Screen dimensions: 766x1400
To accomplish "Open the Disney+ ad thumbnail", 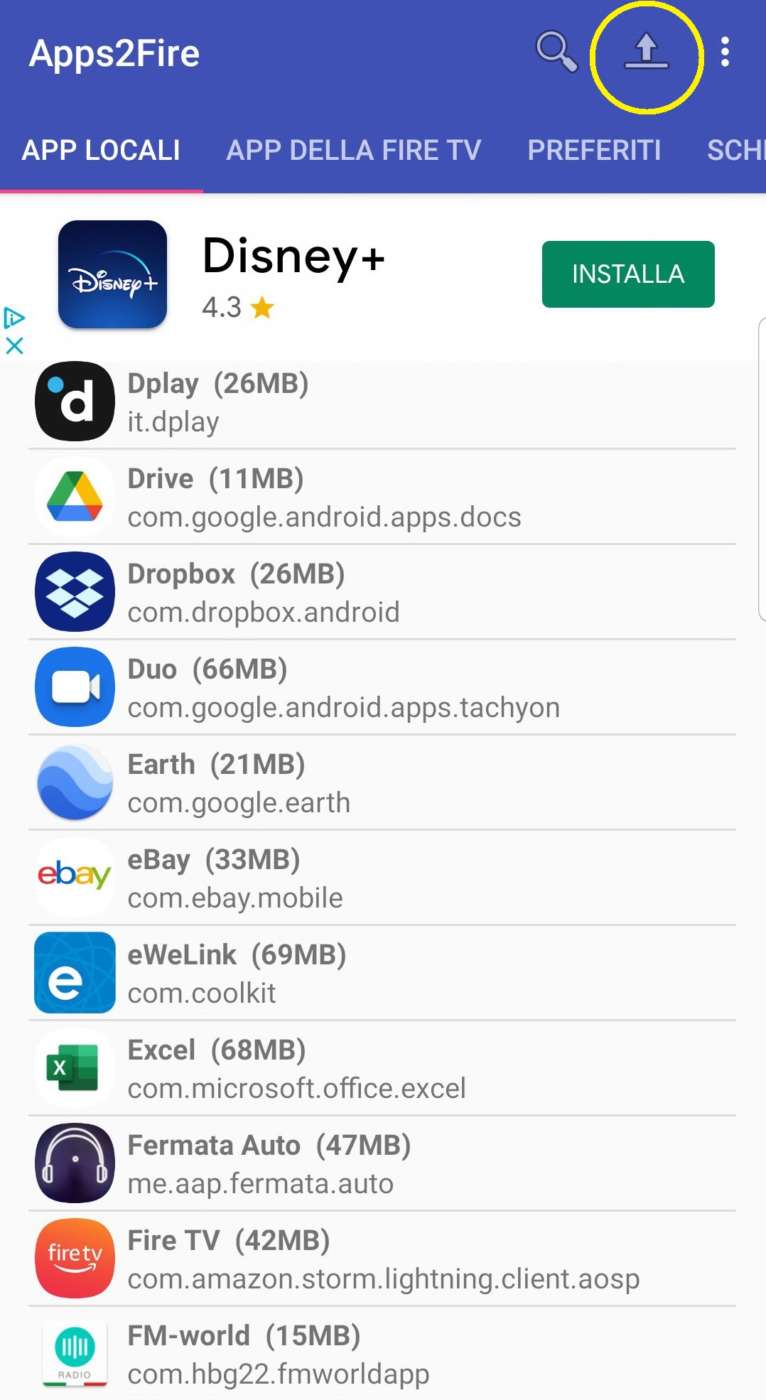I will coord(112,274).
